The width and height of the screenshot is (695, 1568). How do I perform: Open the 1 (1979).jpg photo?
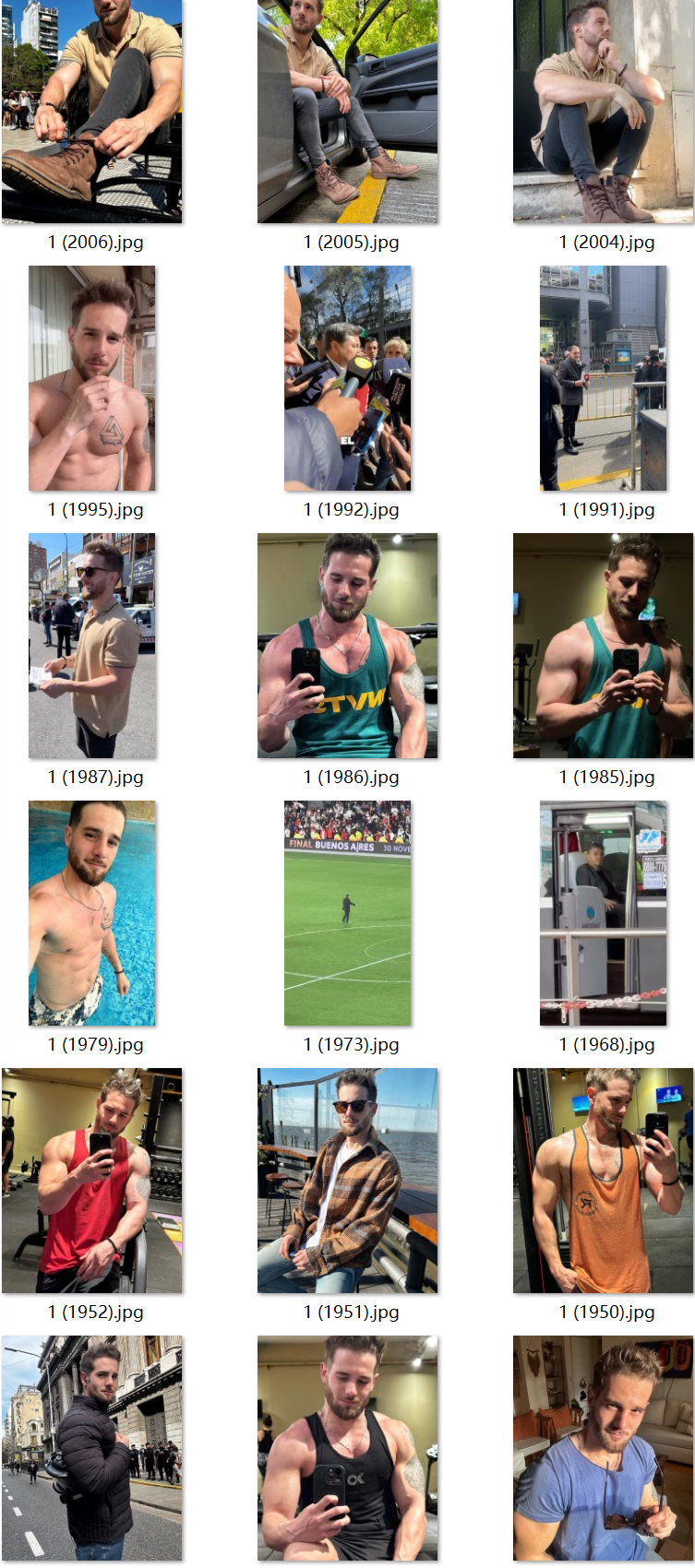[92, 913]
